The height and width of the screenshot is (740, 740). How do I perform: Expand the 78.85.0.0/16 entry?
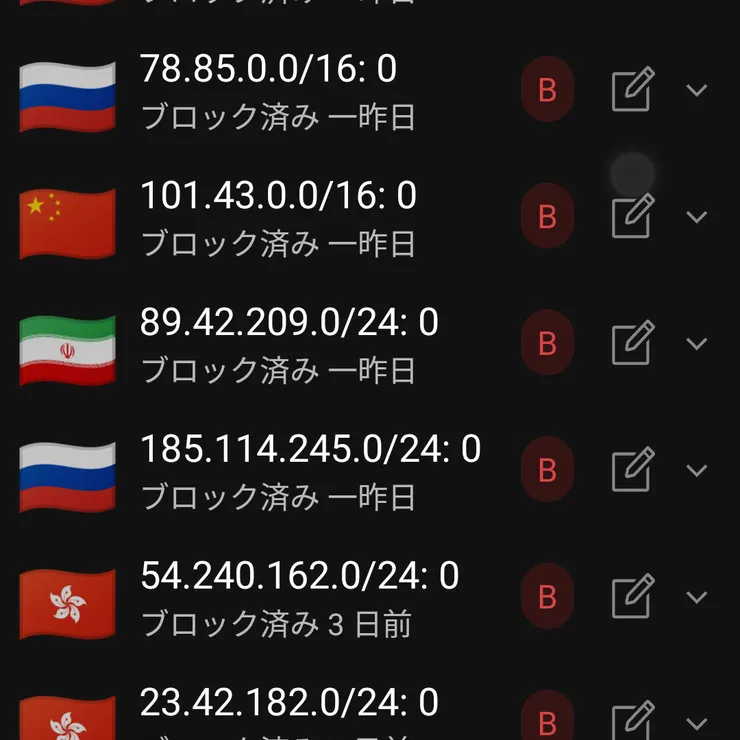pyautogui.click(x=697, y=90)
